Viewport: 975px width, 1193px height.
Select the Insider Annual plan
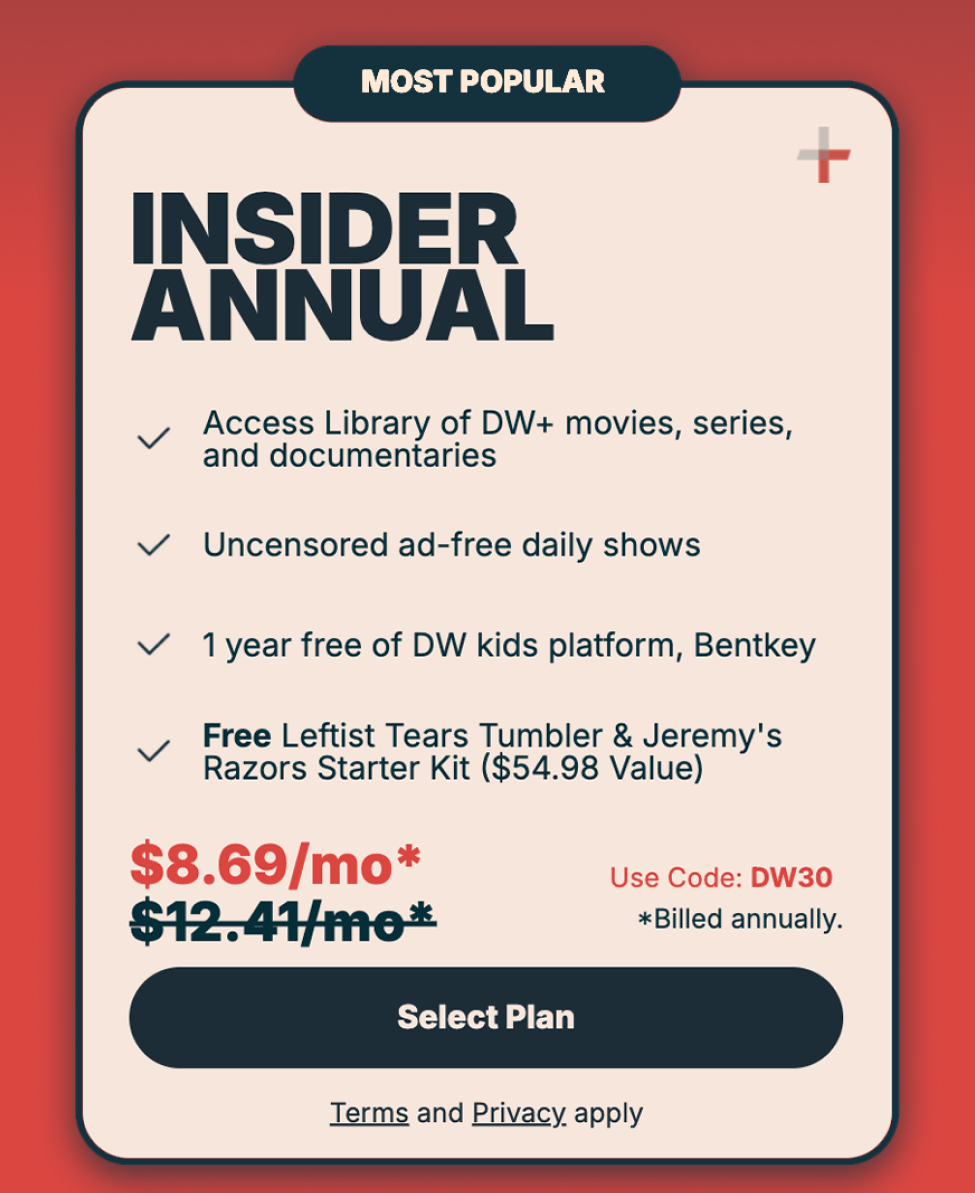[486, 1017]
